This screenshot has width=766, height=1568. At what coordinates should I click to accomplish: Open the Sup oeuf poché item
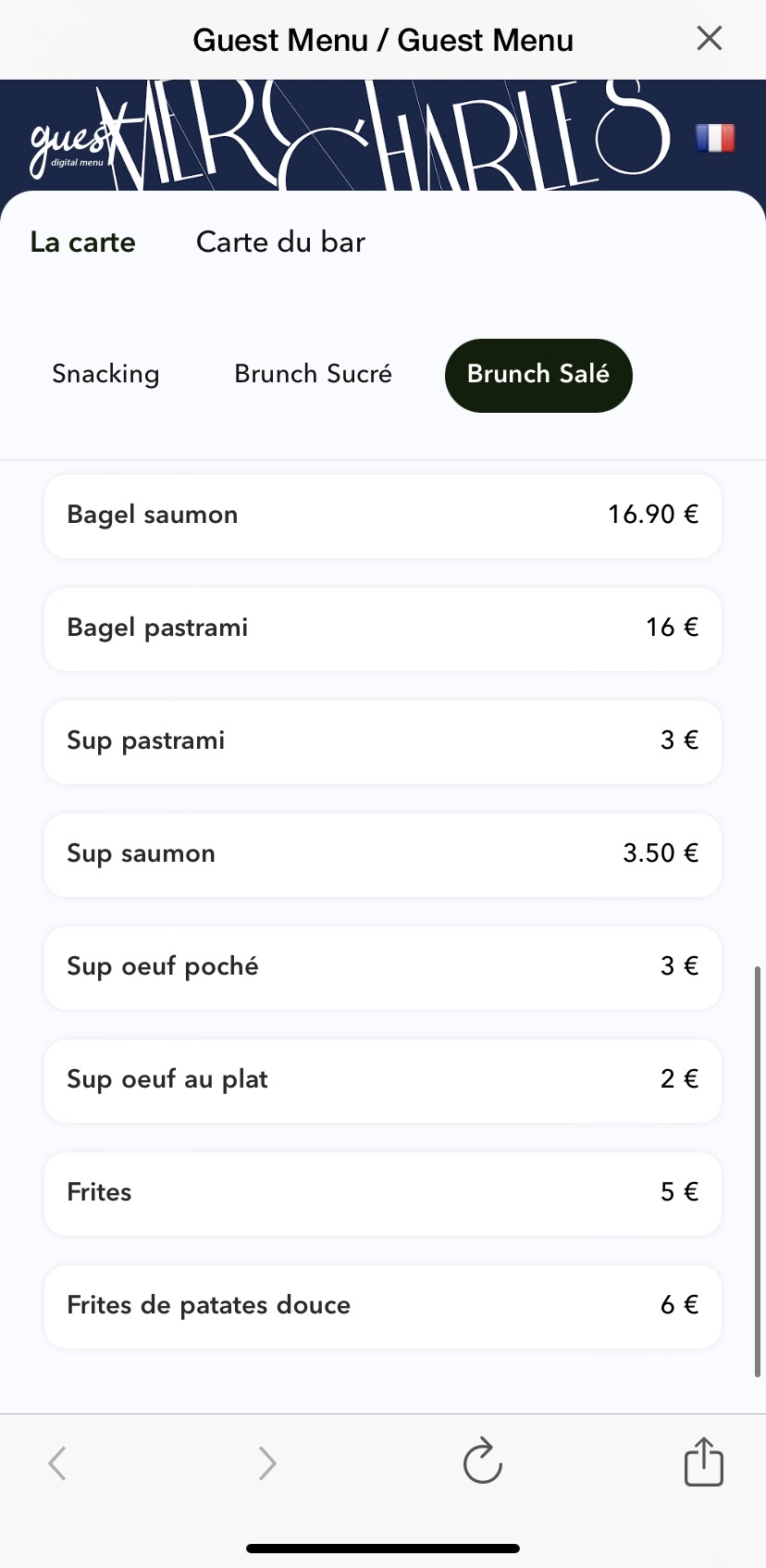pyautogui.click(x=382, y=967)
